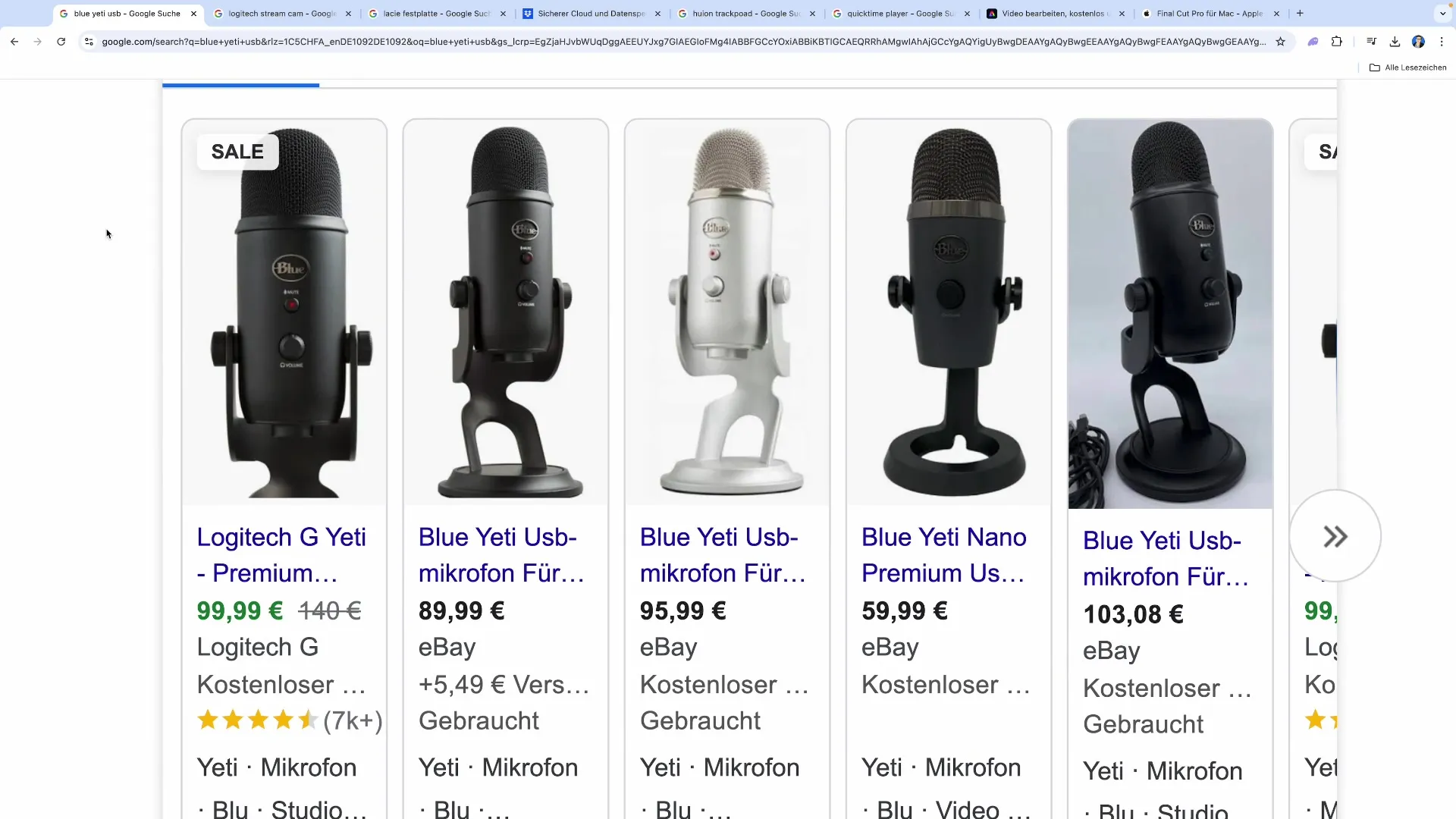Open the 103,08 € Blue Yeti eBay listing

[x=1165, y=558]
